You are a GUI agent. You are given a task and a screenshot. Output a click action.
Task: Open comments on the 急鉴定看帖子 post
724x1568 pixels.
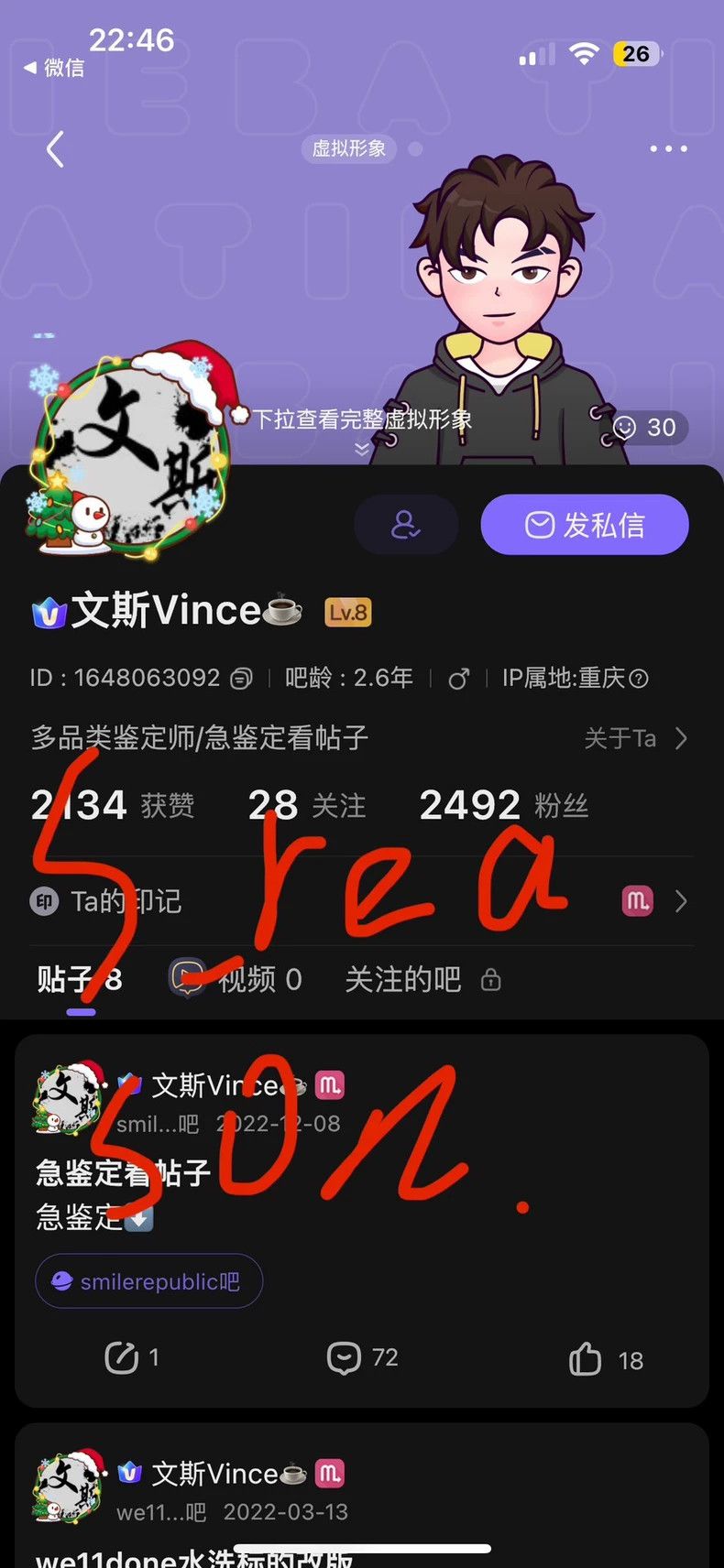[x=362, y=1357]
